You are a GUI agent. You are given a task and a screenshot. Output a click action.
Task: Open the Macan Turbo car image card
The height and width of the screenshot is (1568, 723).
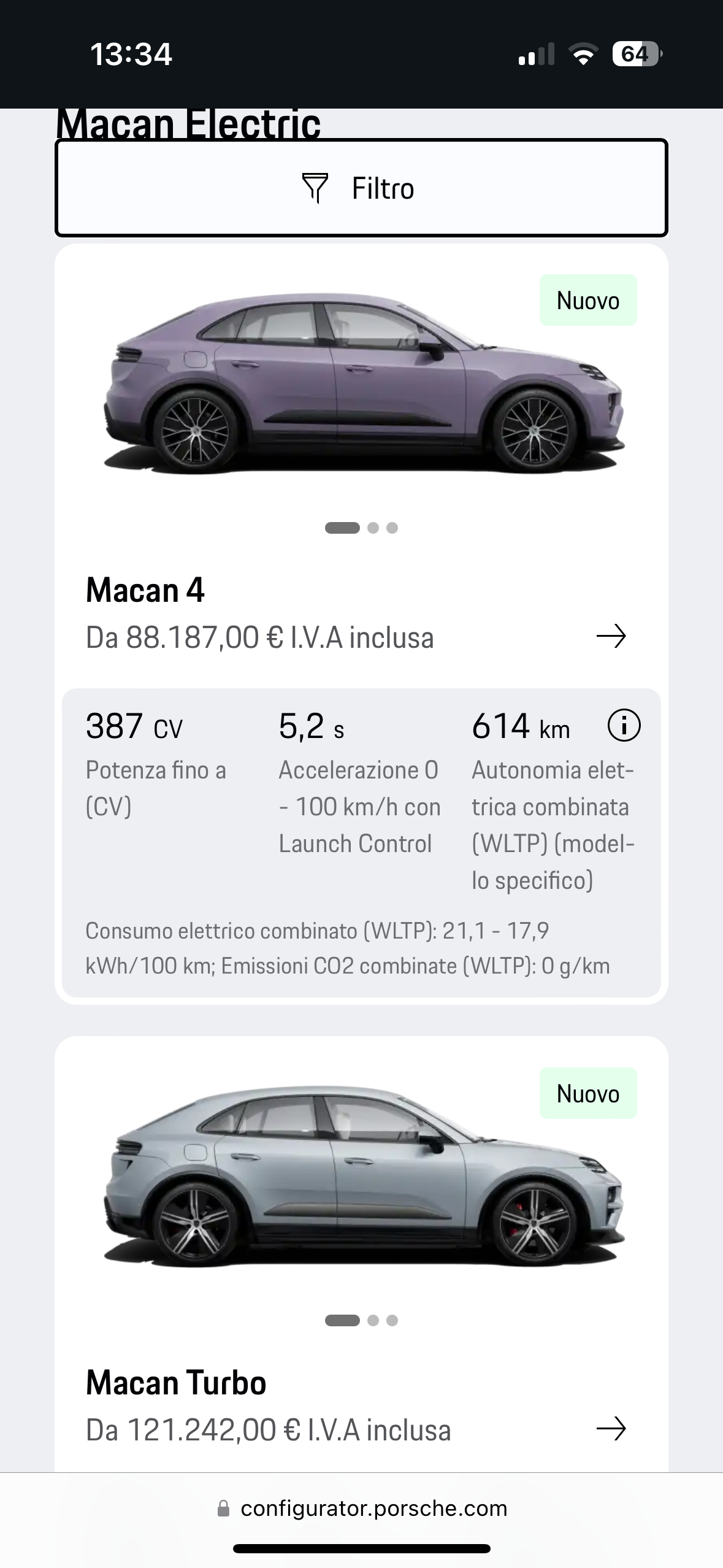pyautogui.click(x=363, y=1177)
